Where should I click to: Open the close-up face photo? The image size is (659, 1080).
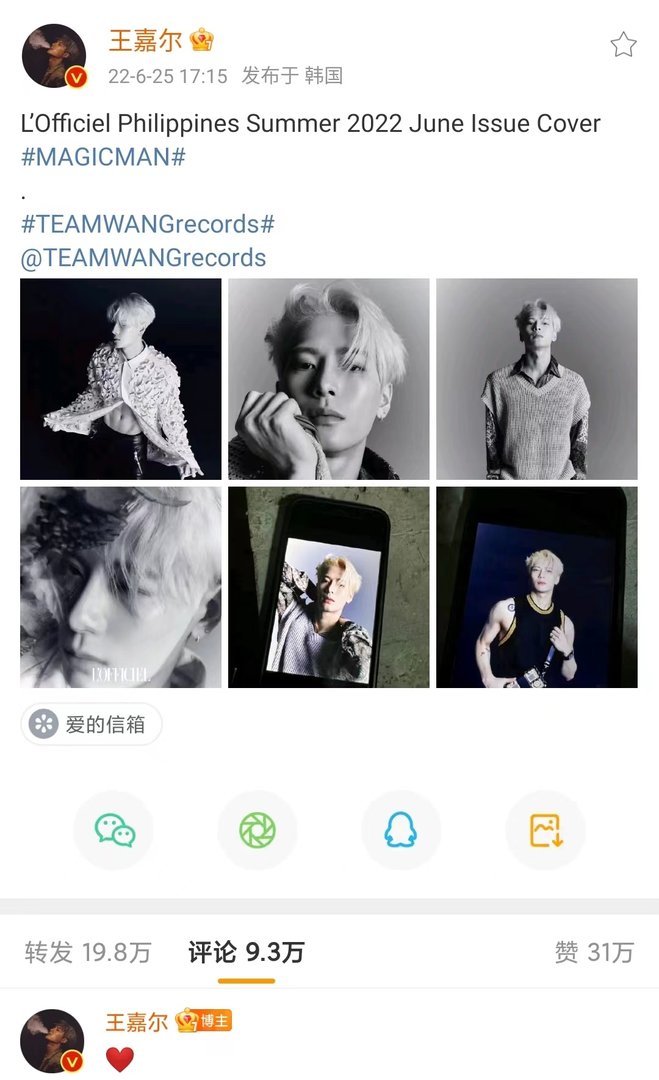pyautogui.click(x=329, y=379)
